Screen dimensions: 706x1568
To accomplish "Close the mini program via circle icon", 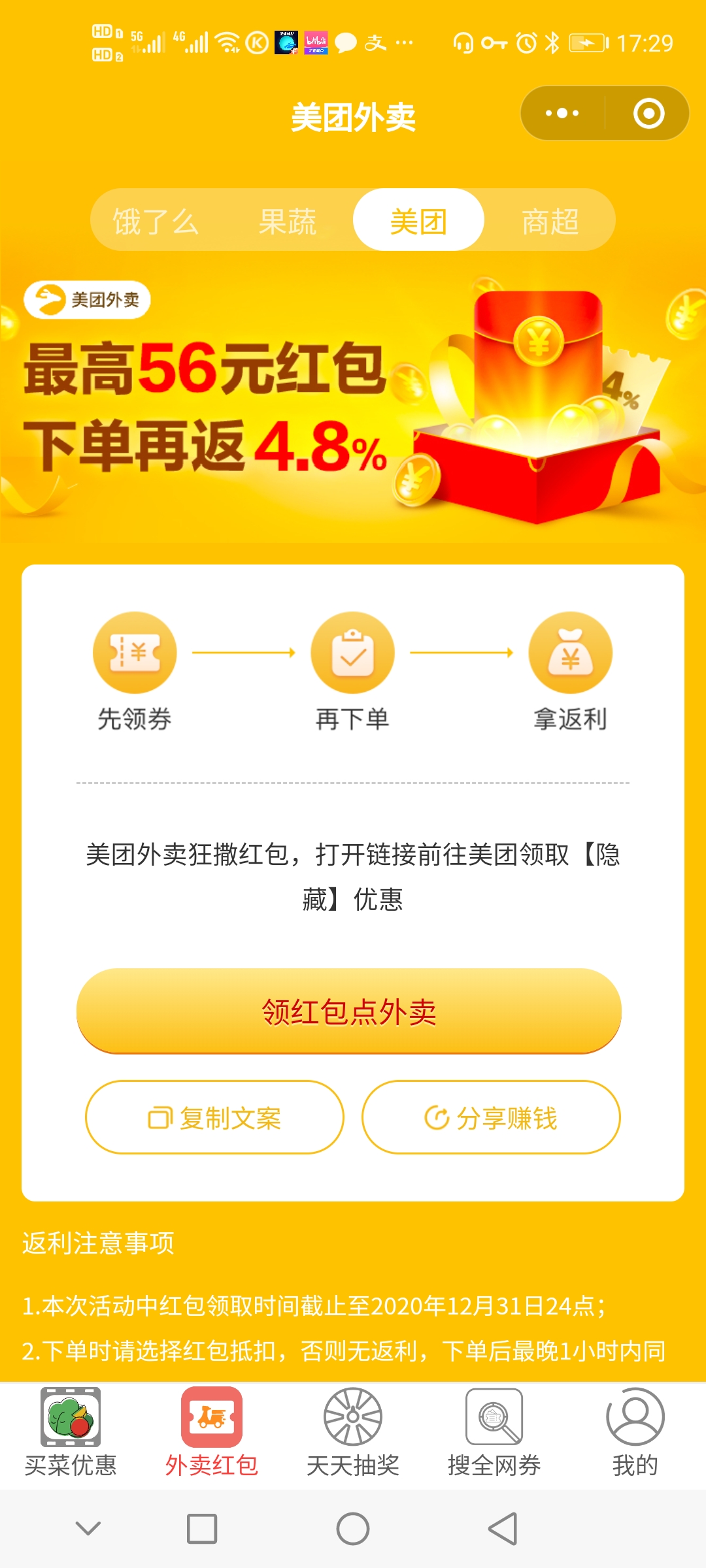I will click(648, 113).
